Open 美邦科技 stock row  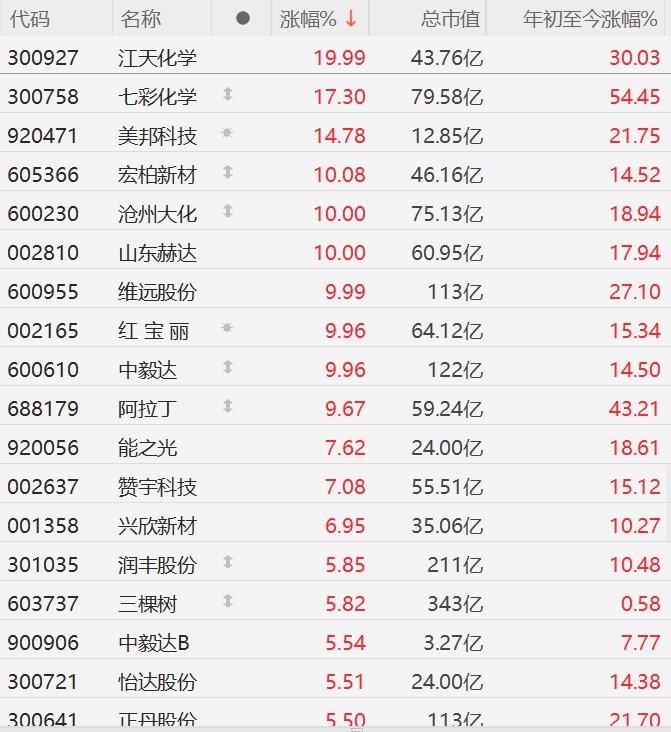(x=157, y=136)
